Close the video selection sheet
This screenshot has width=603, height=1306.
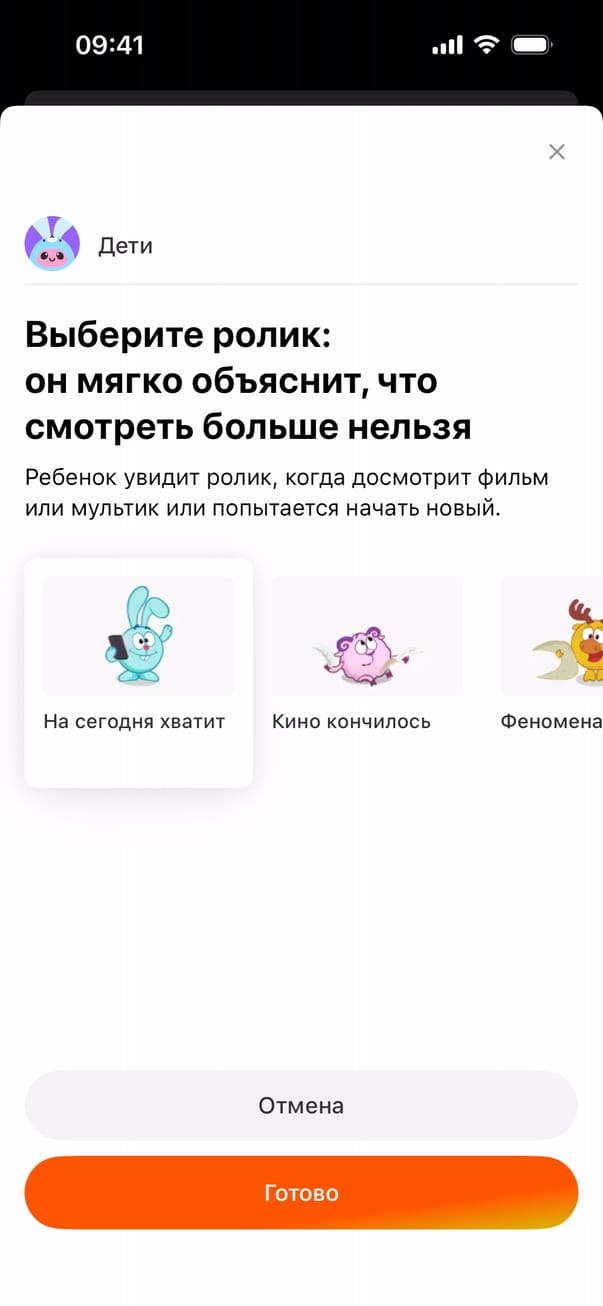tap(557, 152)
